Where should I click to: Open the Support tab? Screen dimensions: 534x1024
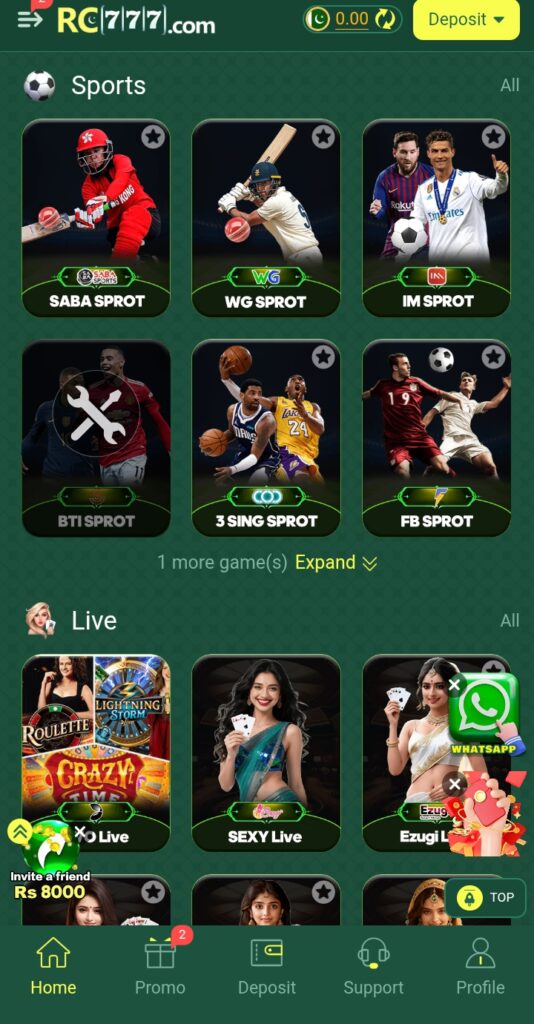click(x=373, y=965)
